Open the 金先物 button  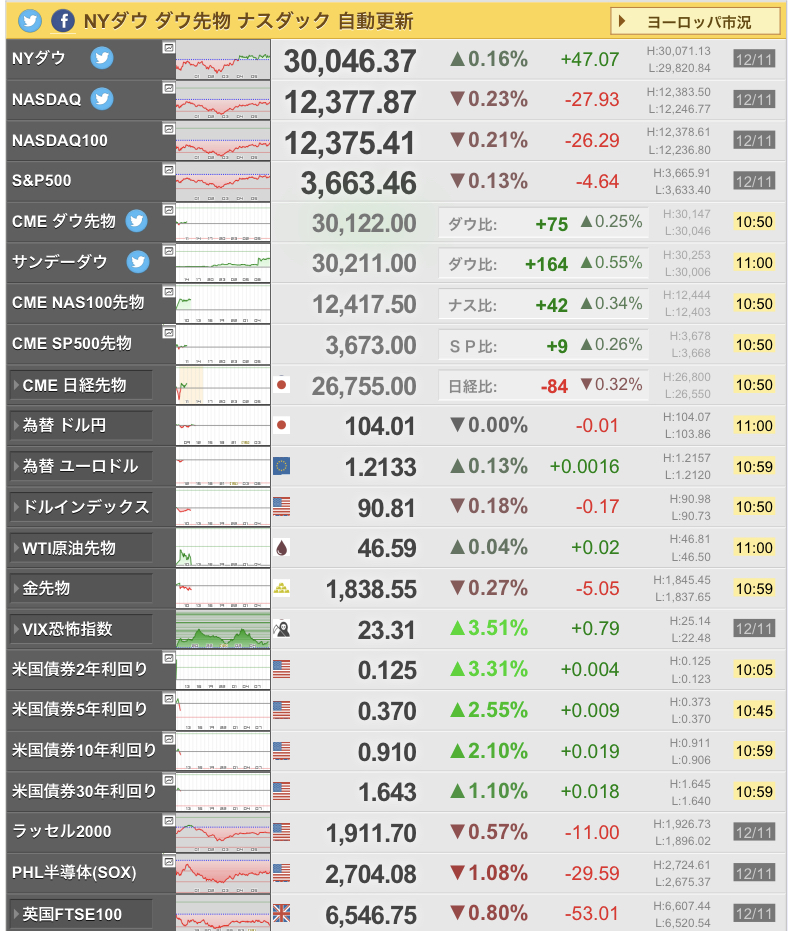tap(80, 589)
